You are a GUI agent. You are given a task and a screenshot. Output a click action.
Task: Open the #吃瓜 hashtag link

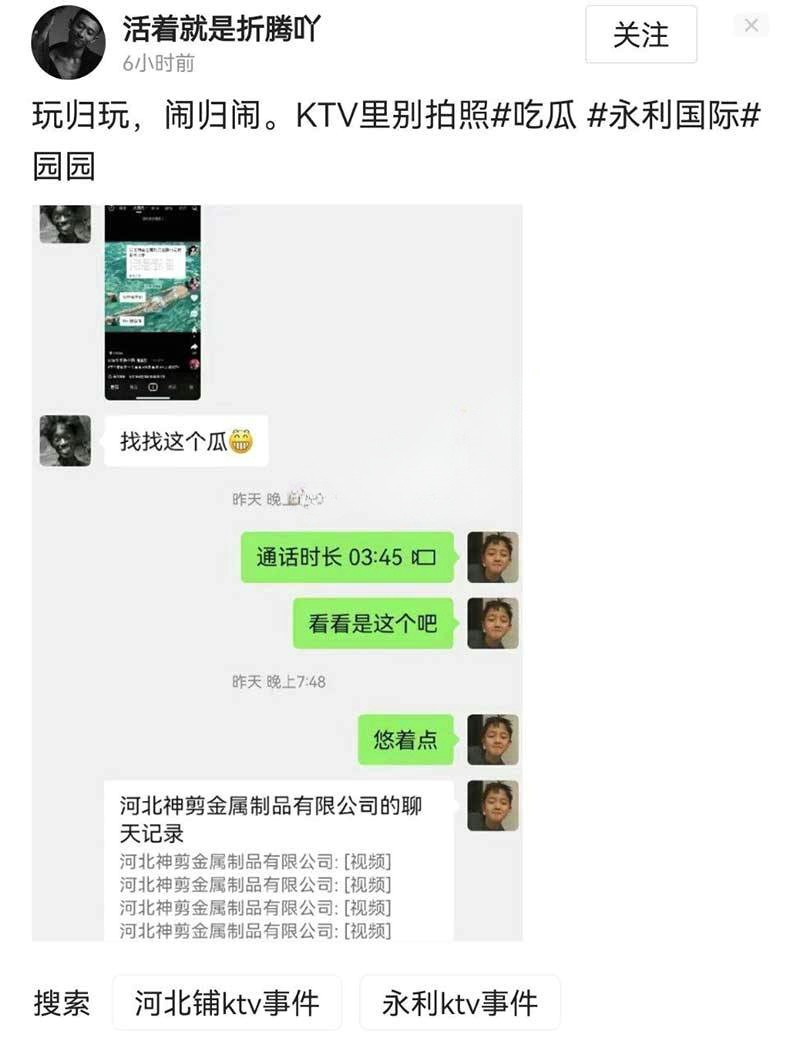point(532,117)
